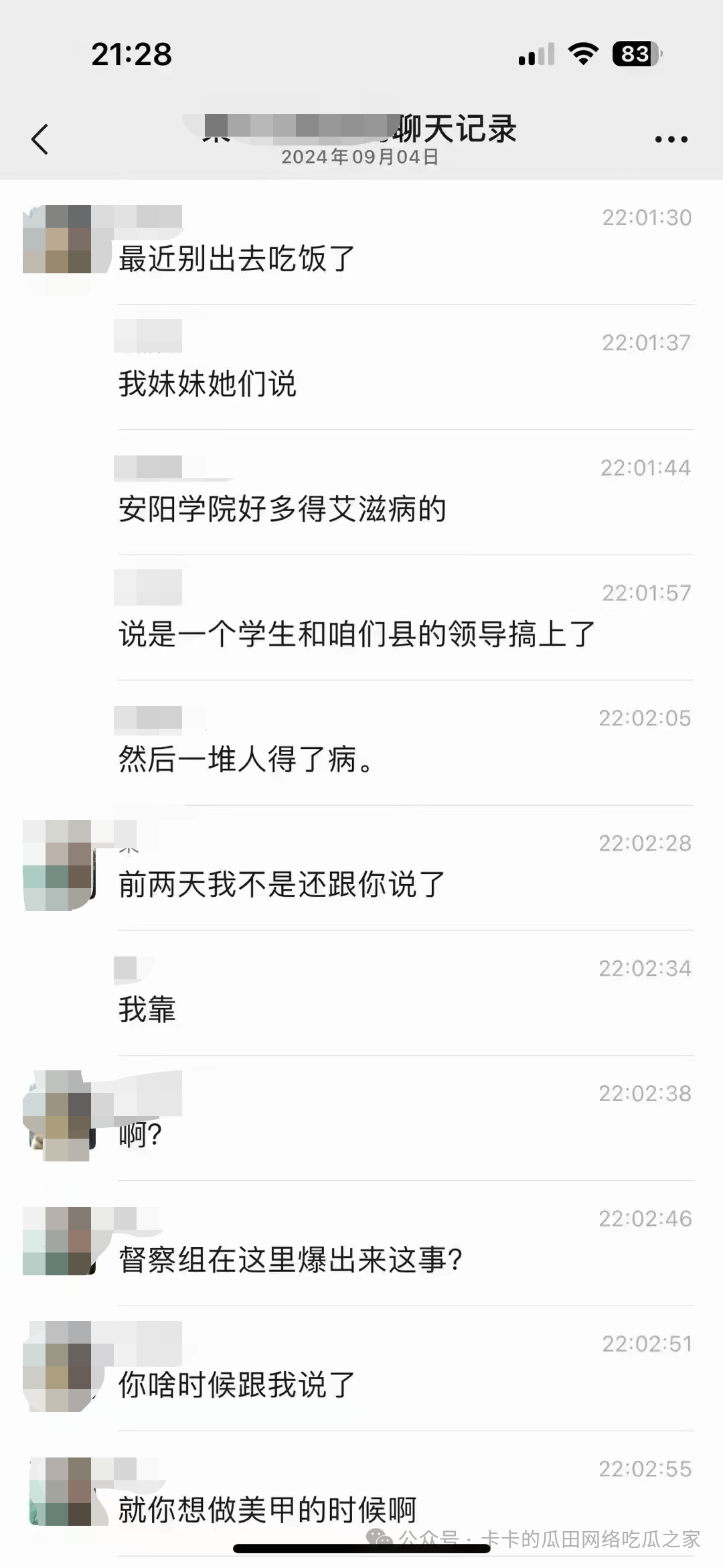This screenshot has height=1568, width=723.
Task: Select the message 就你想做美甲的时候啊
Action: [268, 1512]
